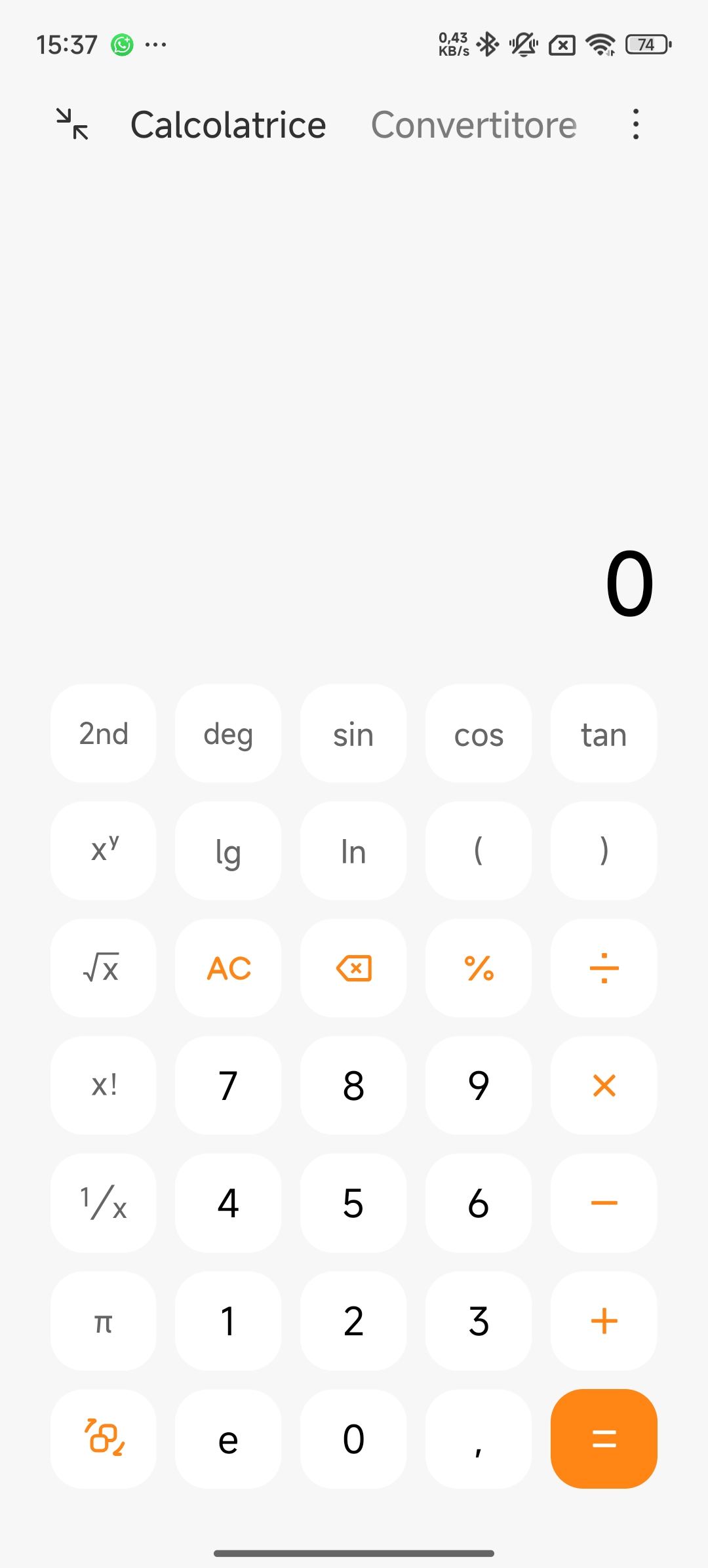Clear everything with AC
This screenshot has height=1568, width=708.
pyautogui.click(x=228, y=968)
